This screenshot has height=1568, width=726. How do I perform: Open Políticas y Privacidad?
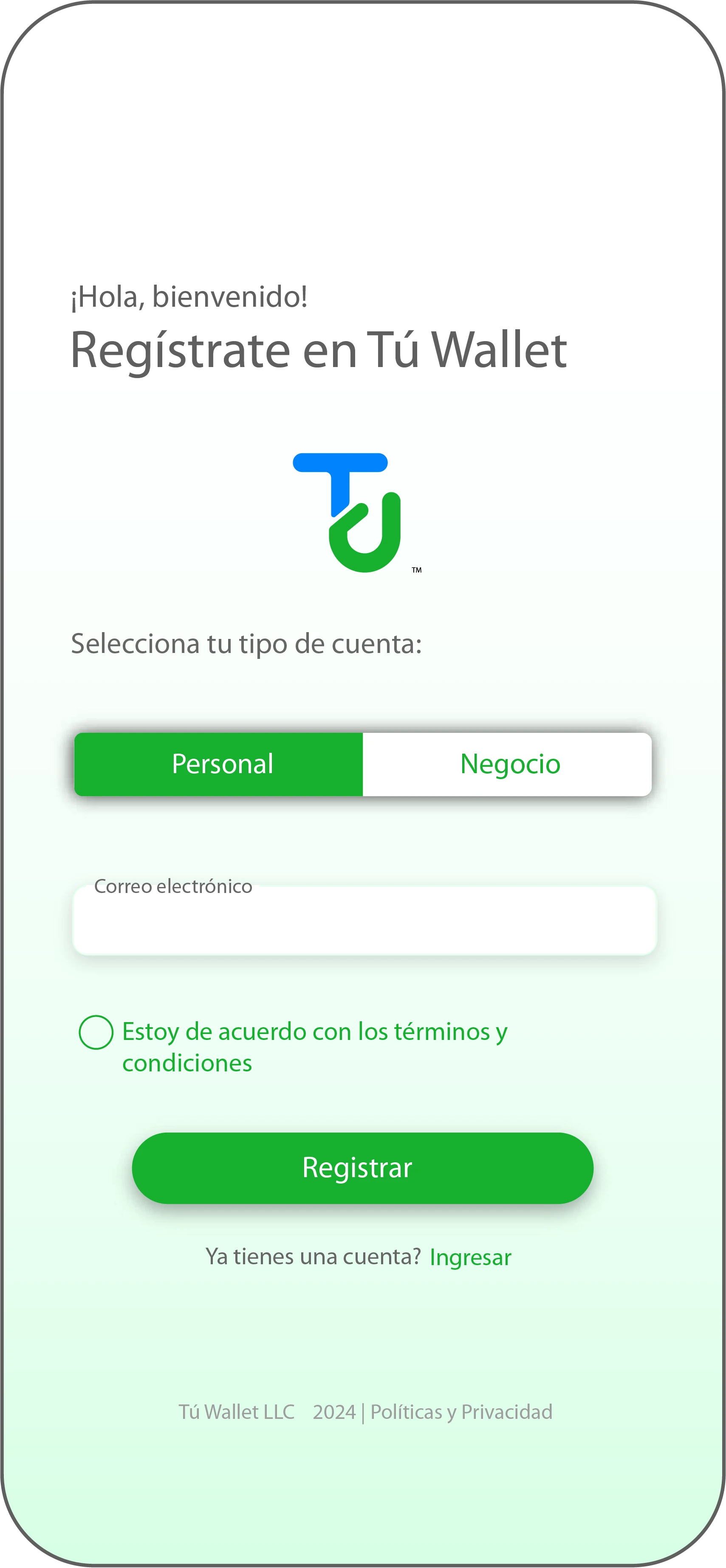460,1412
